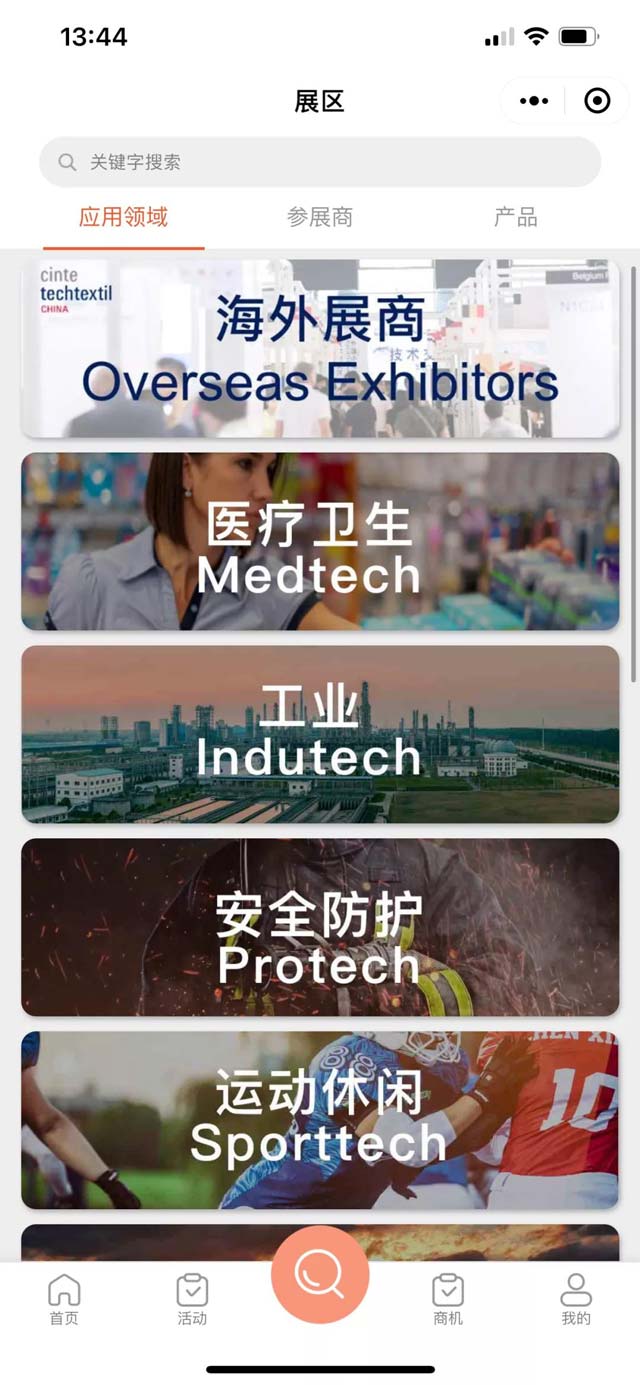Go to the 首页 home tab
This screenshot has height=1385, width=640.
coord(64,1300)
